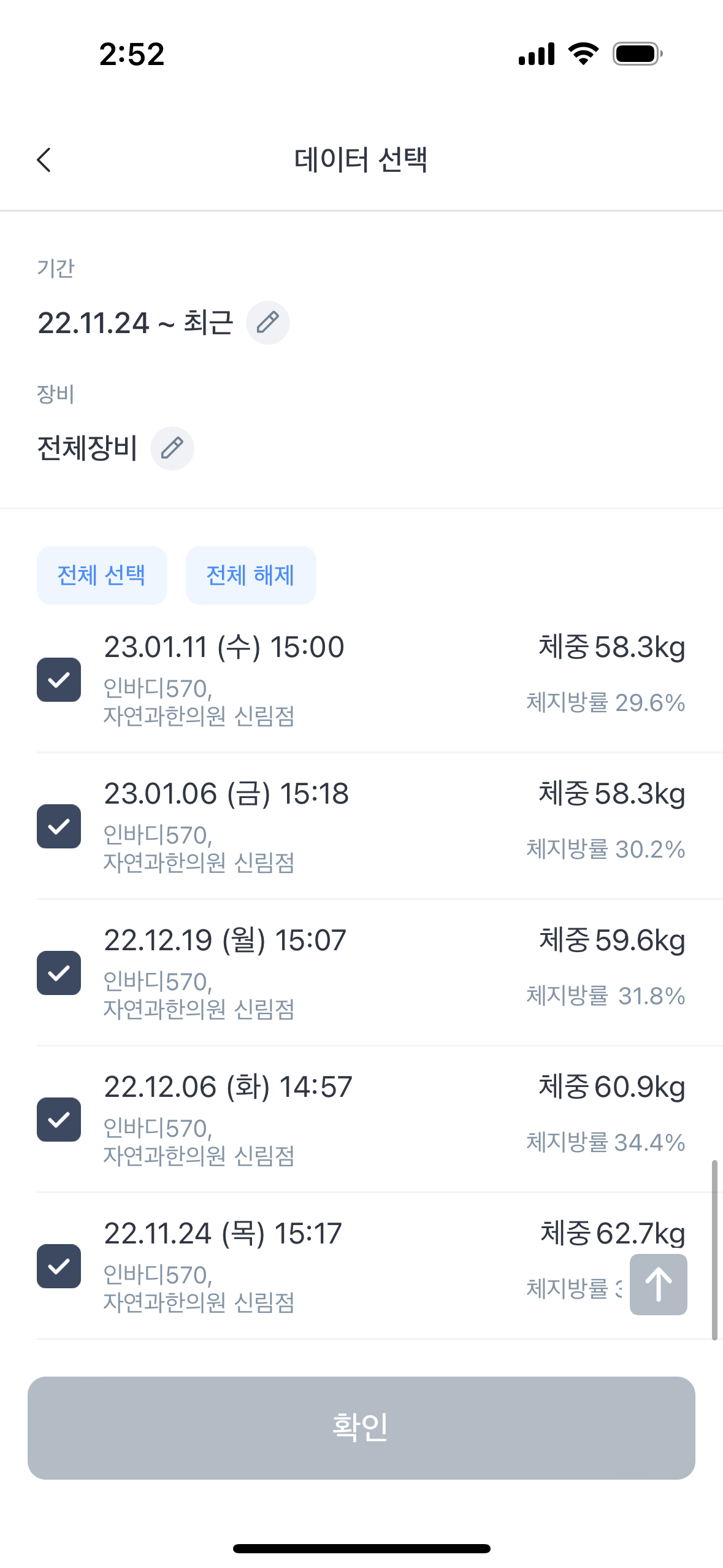Tap the Wi-Fi icon in the status bar

click(583, 55)
